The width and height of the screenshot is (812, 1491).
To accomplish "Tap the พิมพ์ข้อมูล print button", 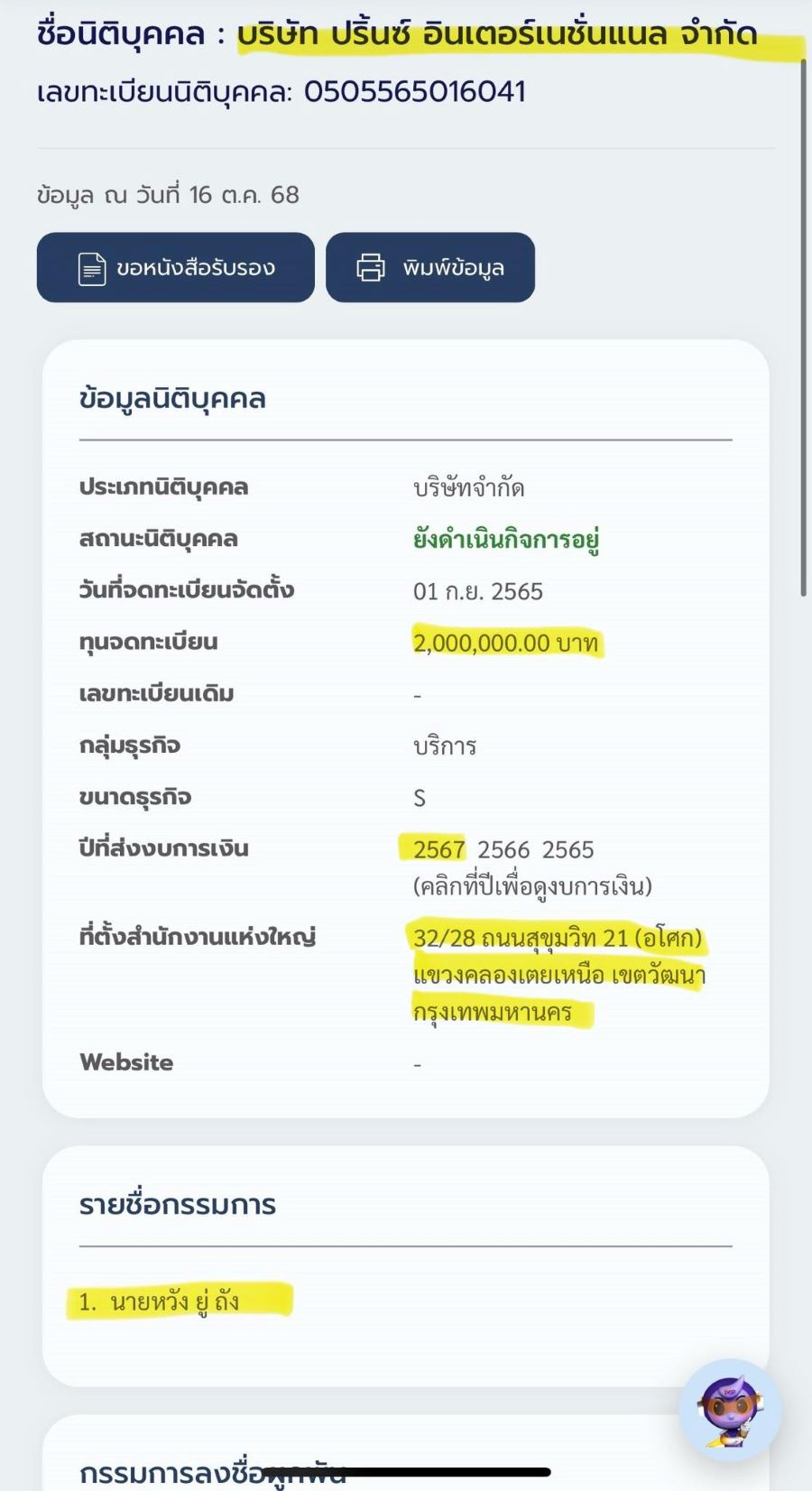I will click(430, 268).
